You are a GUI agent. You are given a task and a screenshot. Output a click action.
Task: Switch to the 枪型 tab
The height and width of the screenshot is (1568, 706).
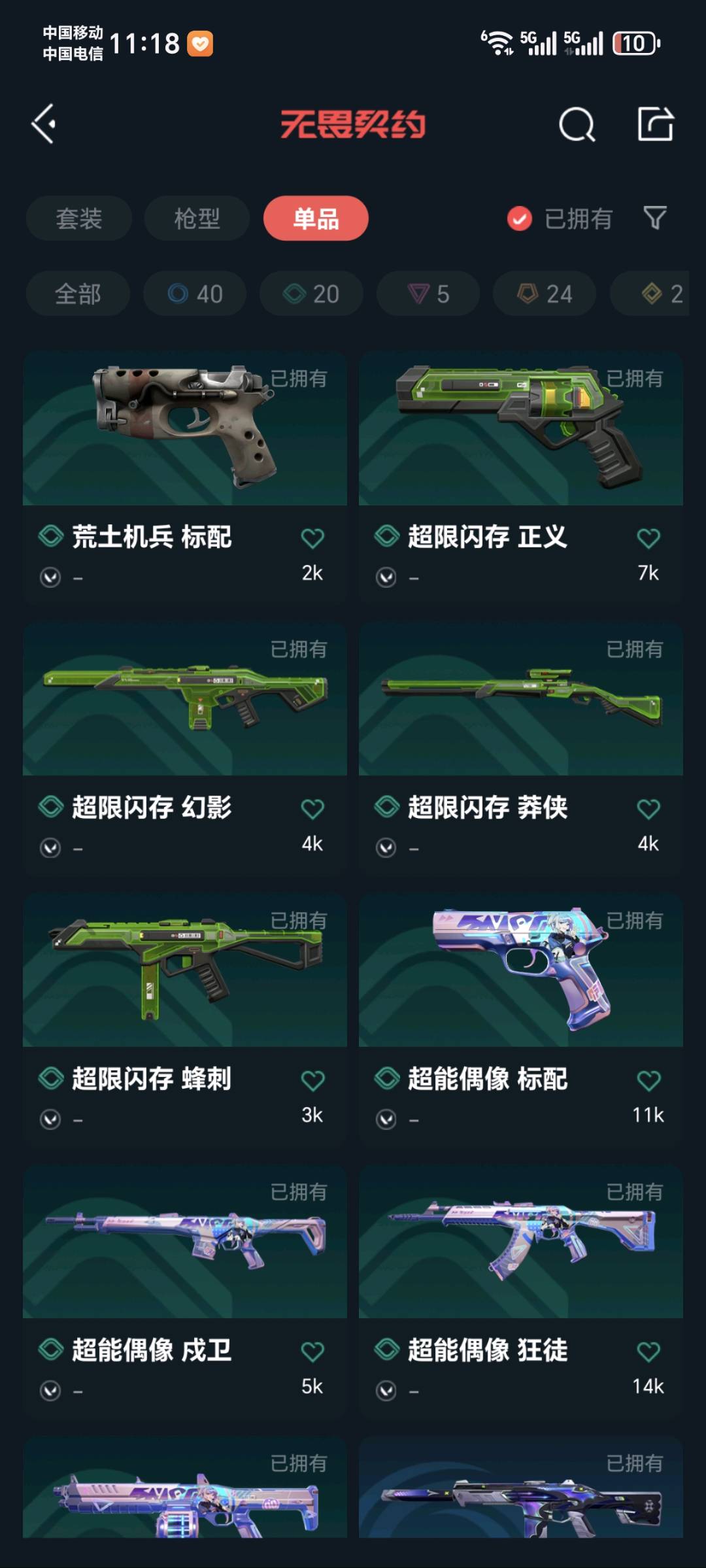tap(197, 218)
